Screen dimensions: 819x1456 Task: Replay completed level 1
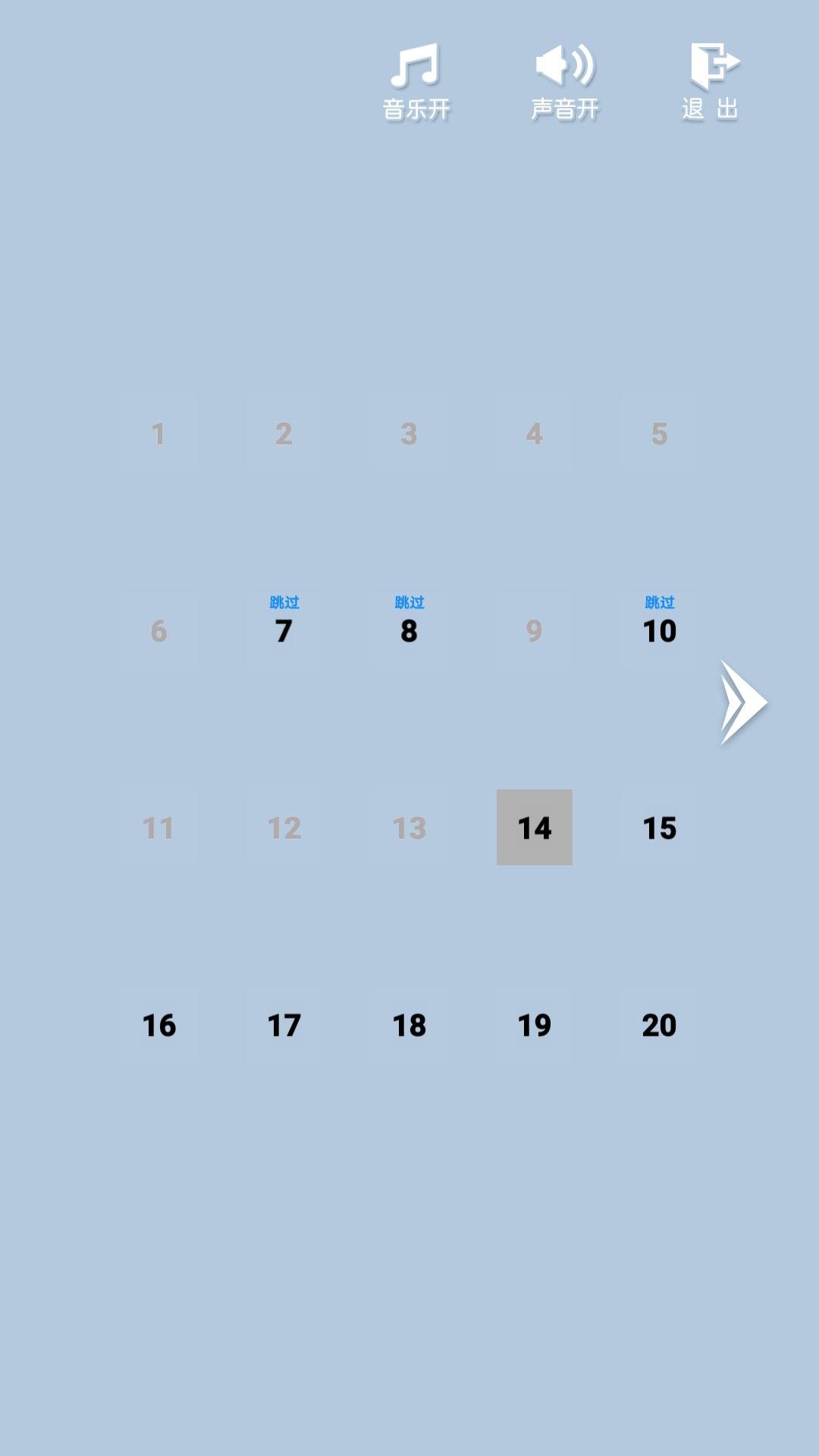(158, 433)
